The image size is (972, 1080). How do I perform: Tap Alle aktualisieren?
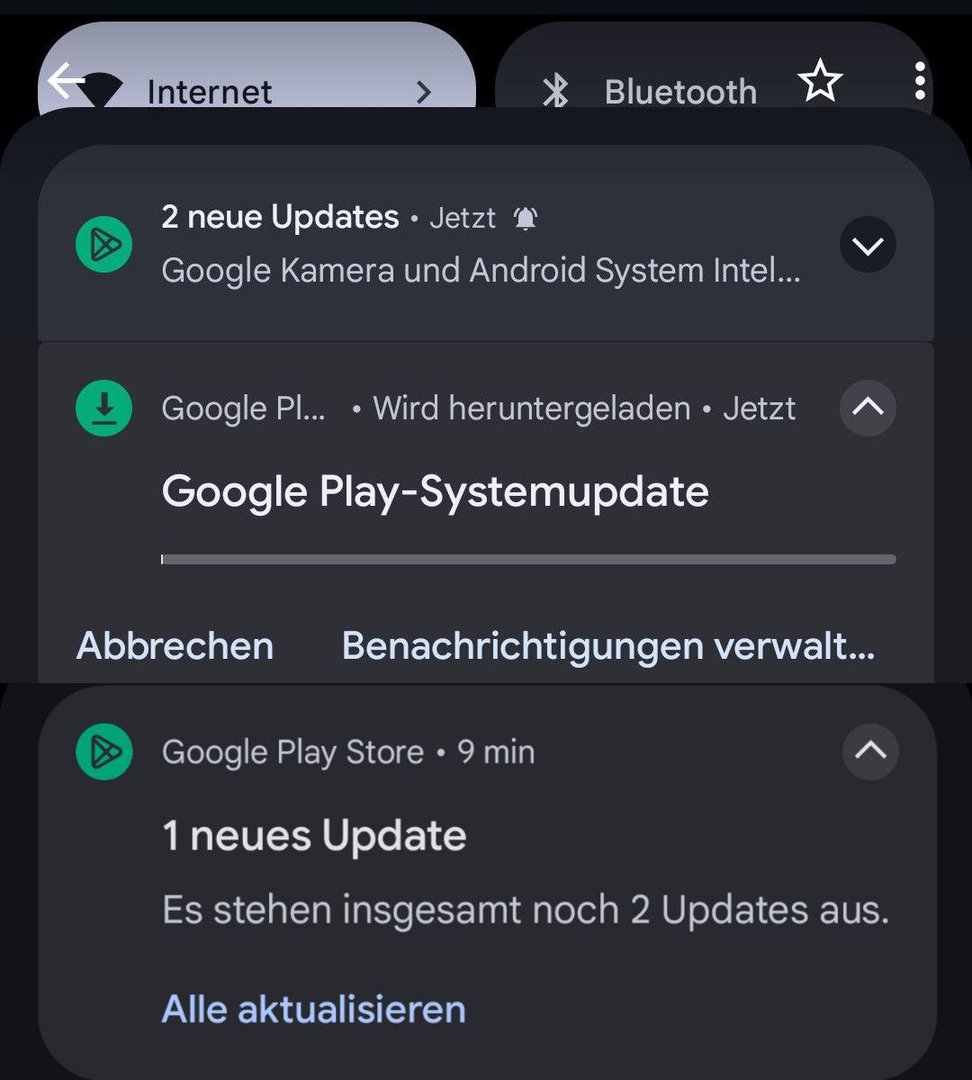pos(313,1008)
